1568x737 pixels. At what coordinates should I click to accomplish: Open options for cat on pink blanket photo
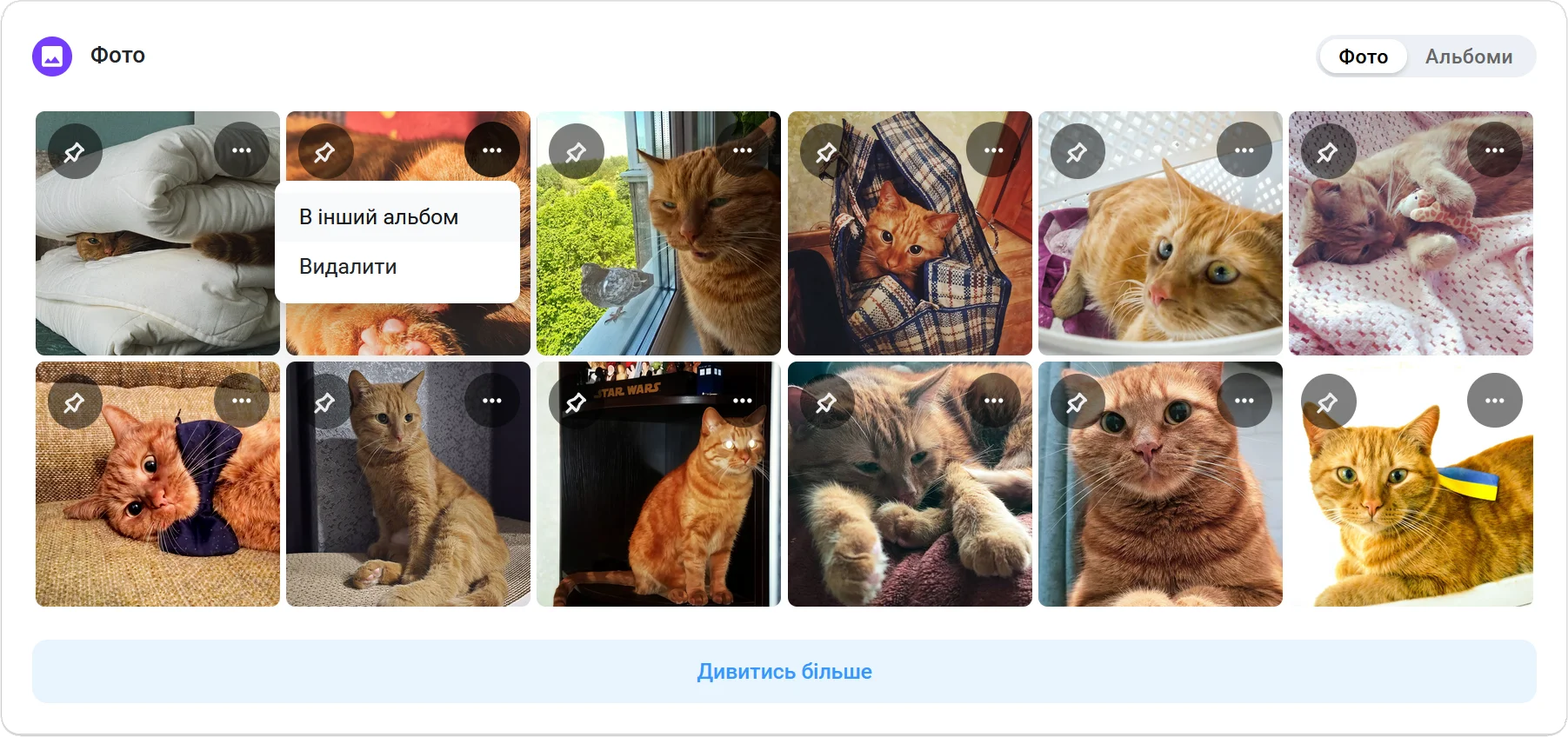tap(1494, 150)
